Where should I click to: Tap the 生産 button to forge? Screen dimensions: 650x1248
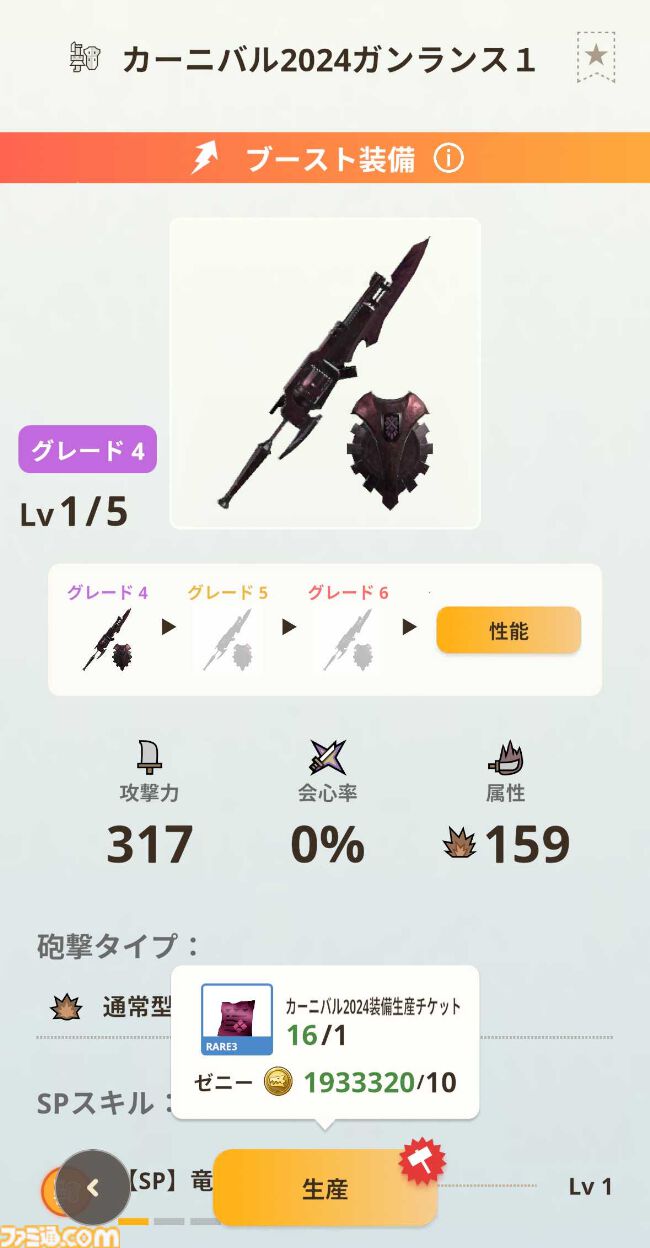tap(325, 1188)
